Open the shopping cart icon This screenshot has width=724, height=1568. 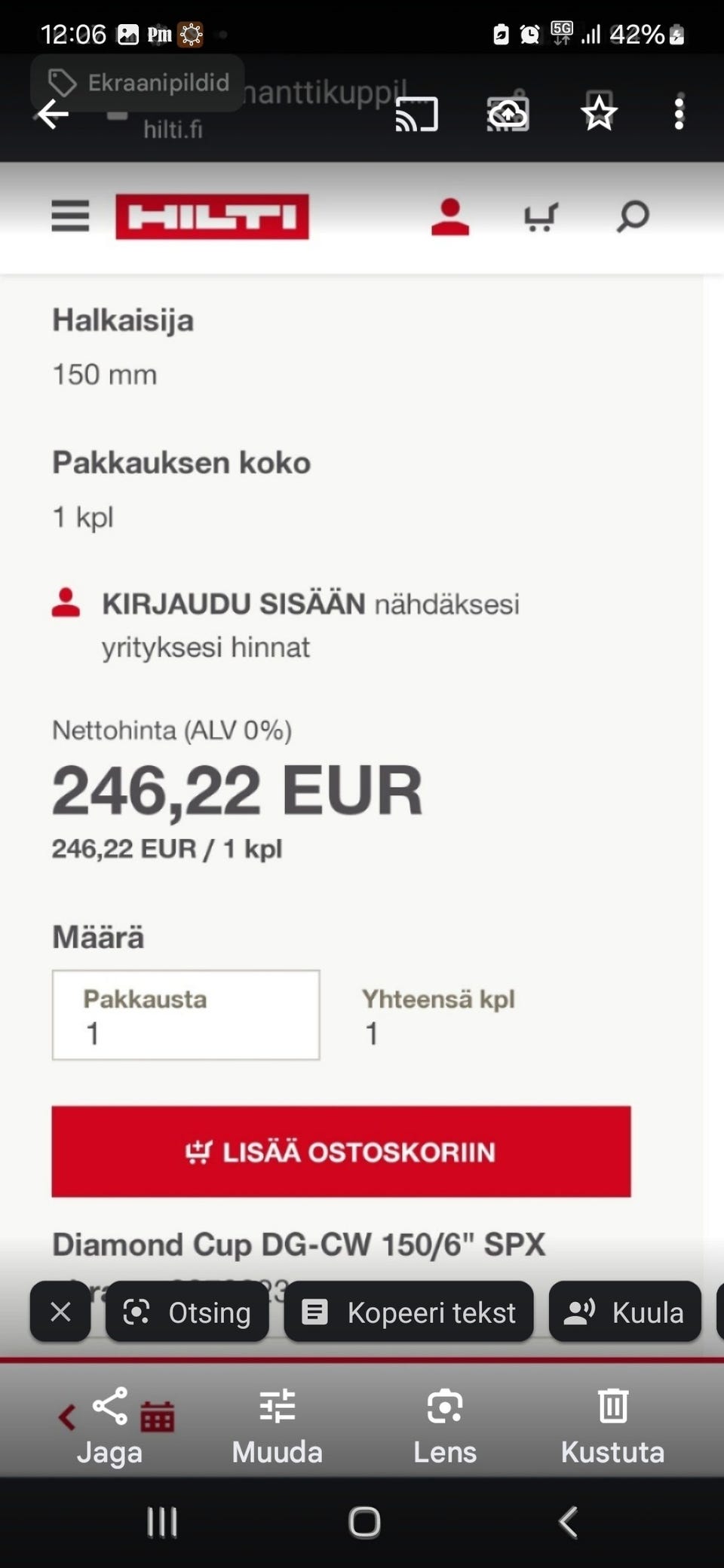tap(540, 216)
